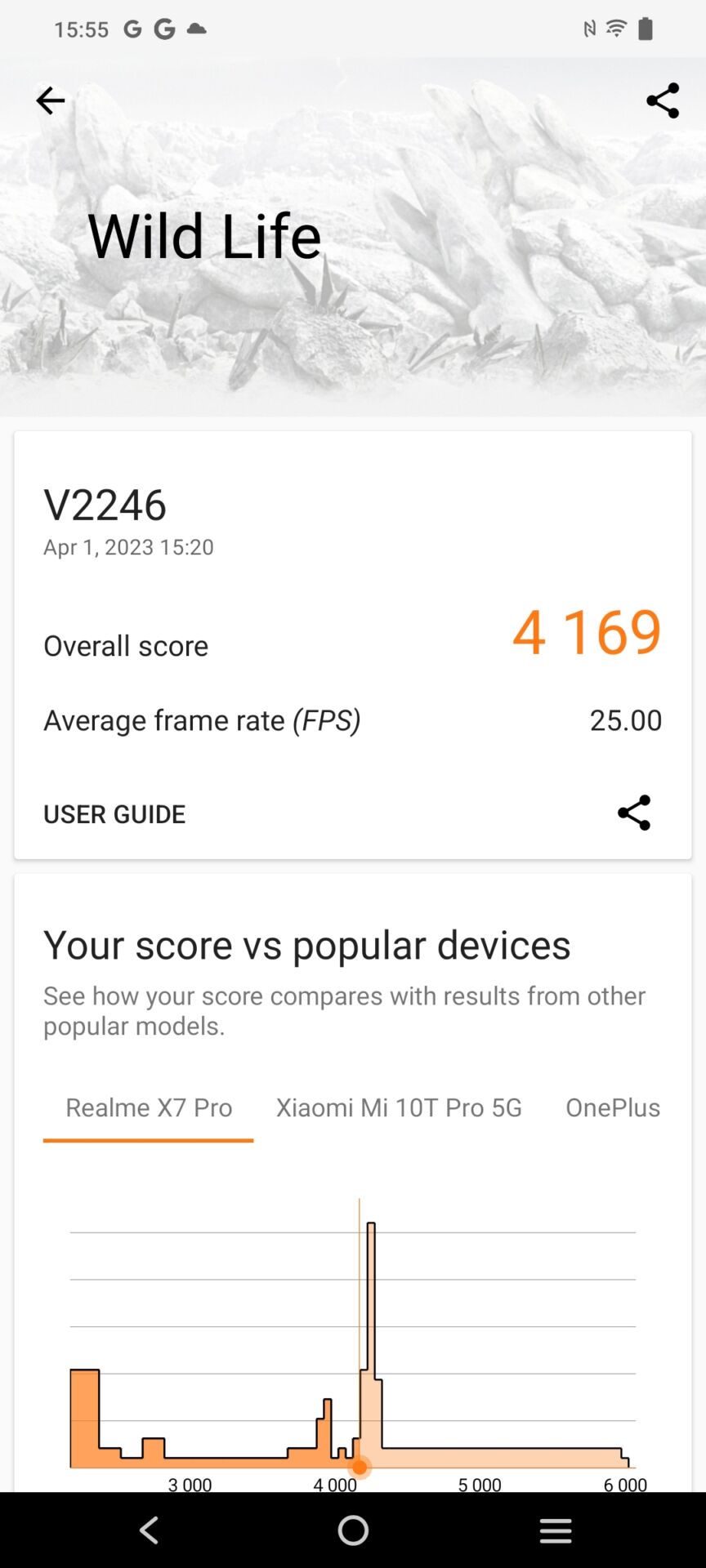Switch to the OnePlus tab
Viewport: 706px width, 1568px height.
(x=613, y=1107)
